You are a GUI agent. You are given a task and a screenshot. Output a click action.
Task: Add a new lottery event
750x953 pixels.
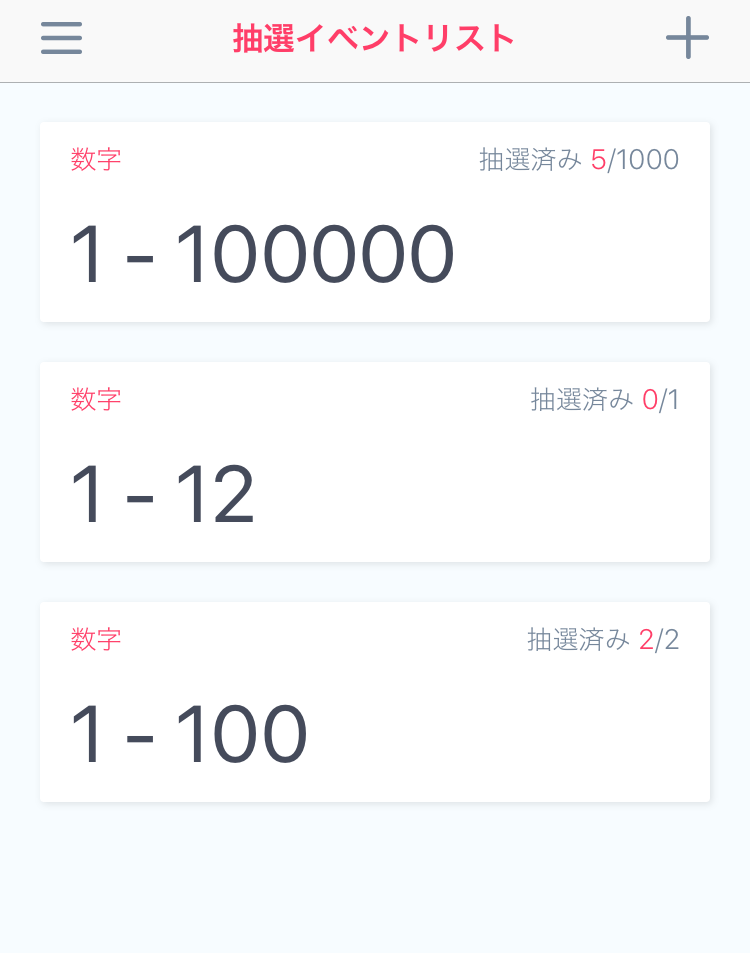pyautogui.click(x=687, y=39)
